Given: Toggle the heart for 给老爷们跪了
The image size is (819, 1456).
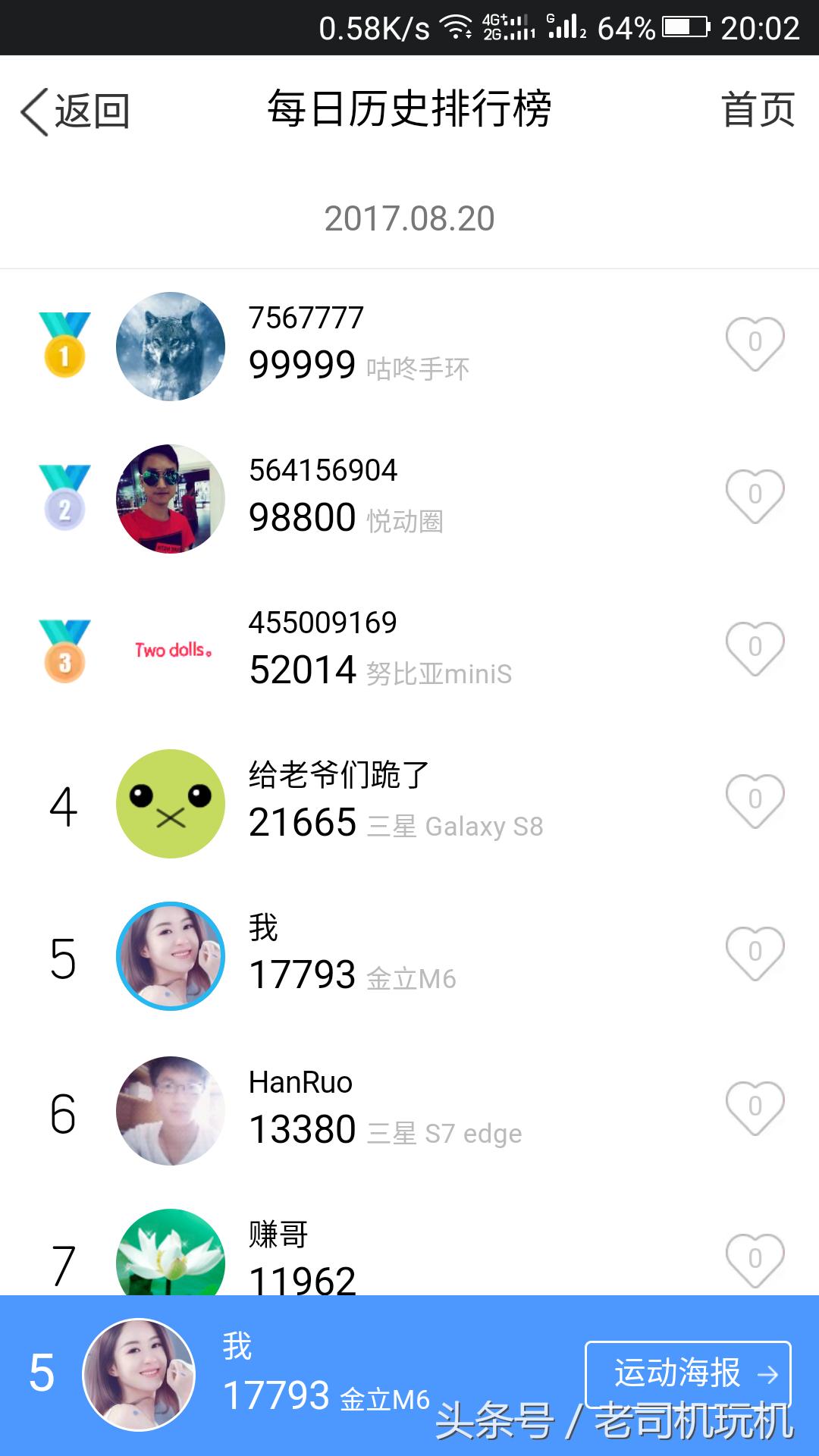Looking at the screenshot, I should point(755,800).
